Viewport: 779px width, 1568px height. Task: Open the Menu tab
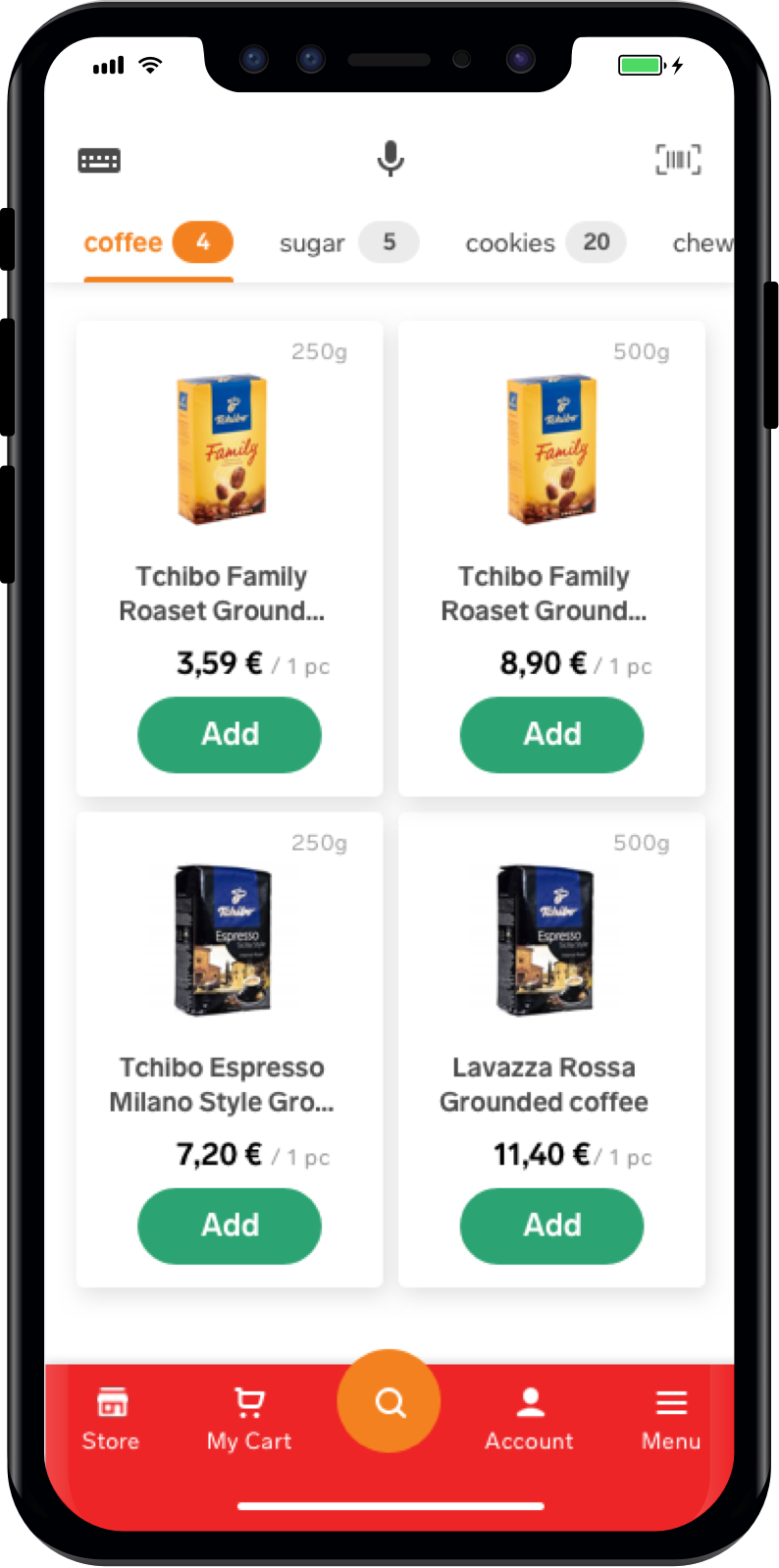671,1419
